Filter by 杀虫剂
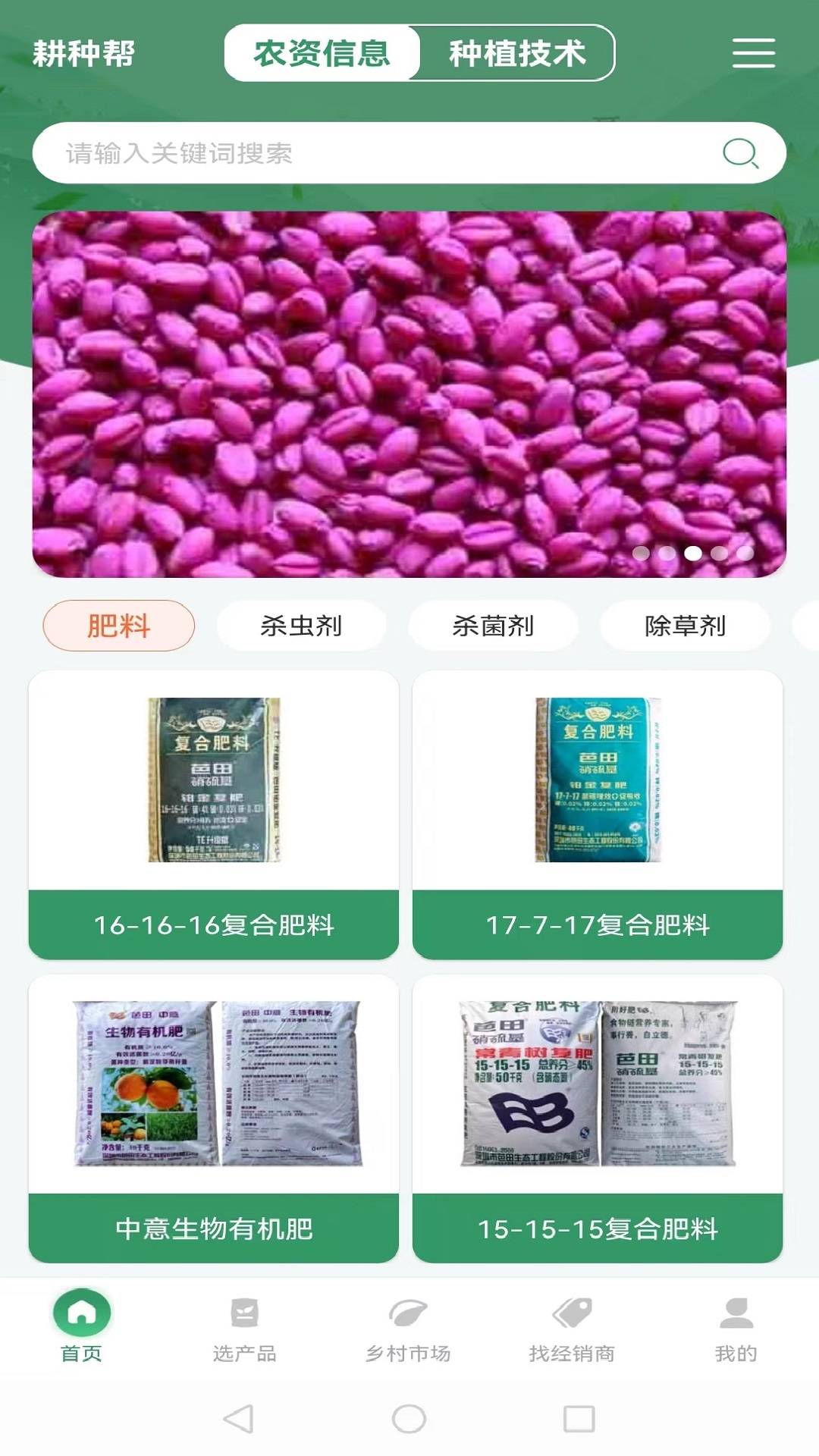 coord(301,626)
